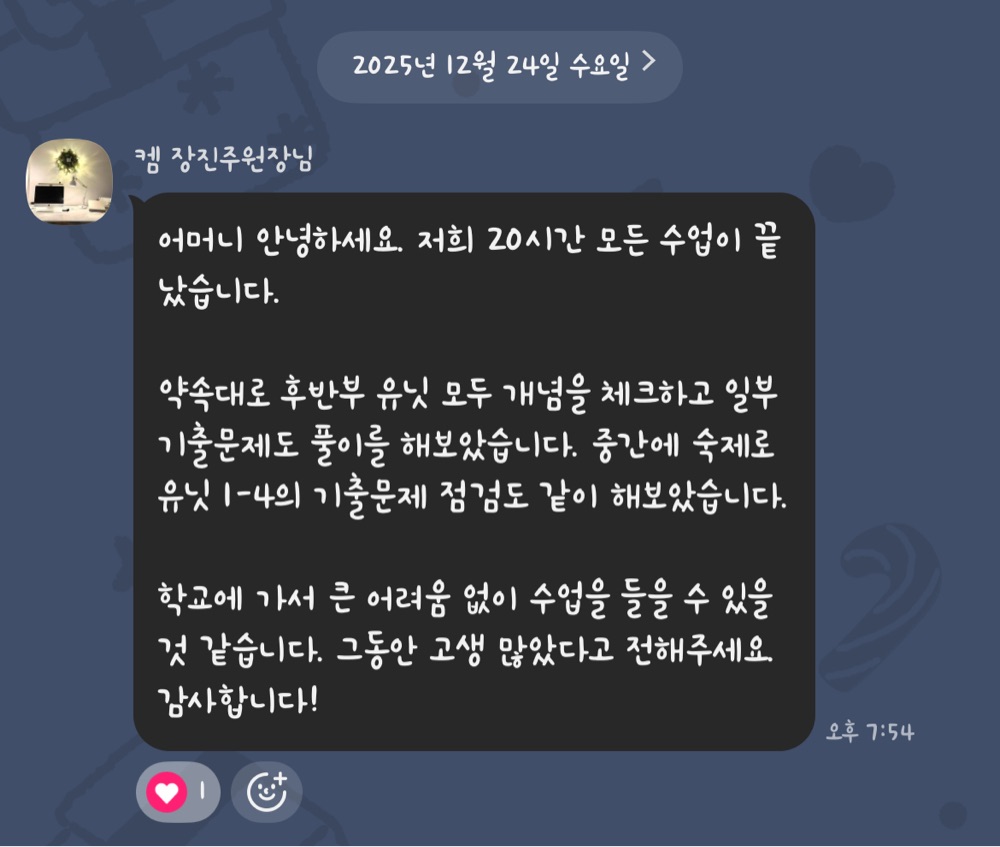Image resolution: width=1000 pixels, height=847 pixels.
Task: Open the 2025년 12월 24일 date chip
Action: tap(499, 66)
